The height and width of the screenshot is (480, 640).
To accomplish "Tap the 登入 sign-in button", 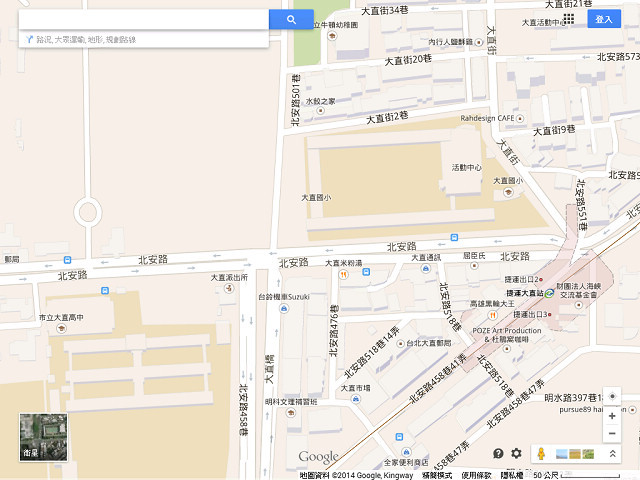I will pyautogui.click(x=604, y=19).
